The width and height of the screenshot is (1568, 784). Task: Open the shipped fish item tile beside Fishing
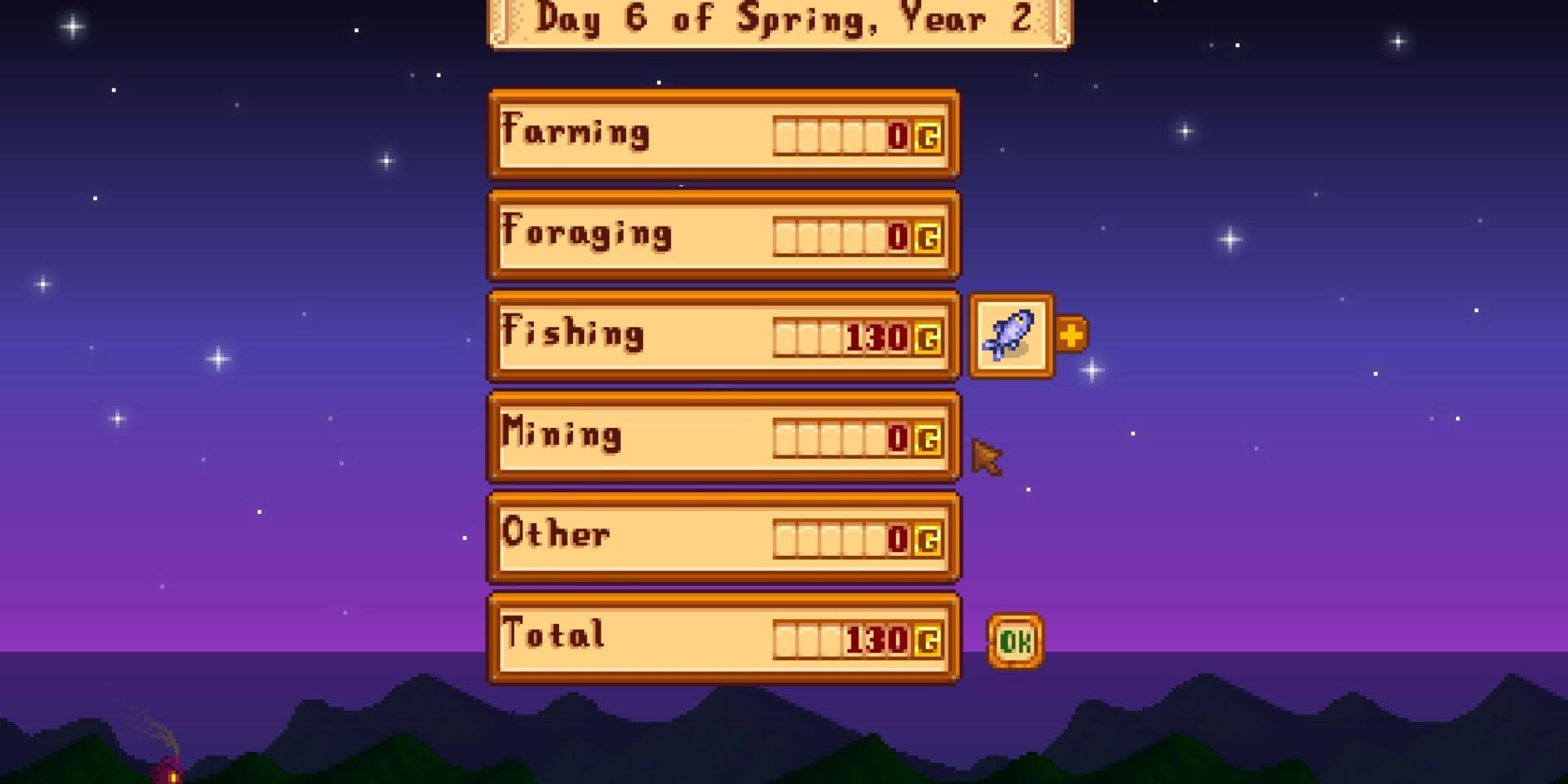pos(1011,336)
